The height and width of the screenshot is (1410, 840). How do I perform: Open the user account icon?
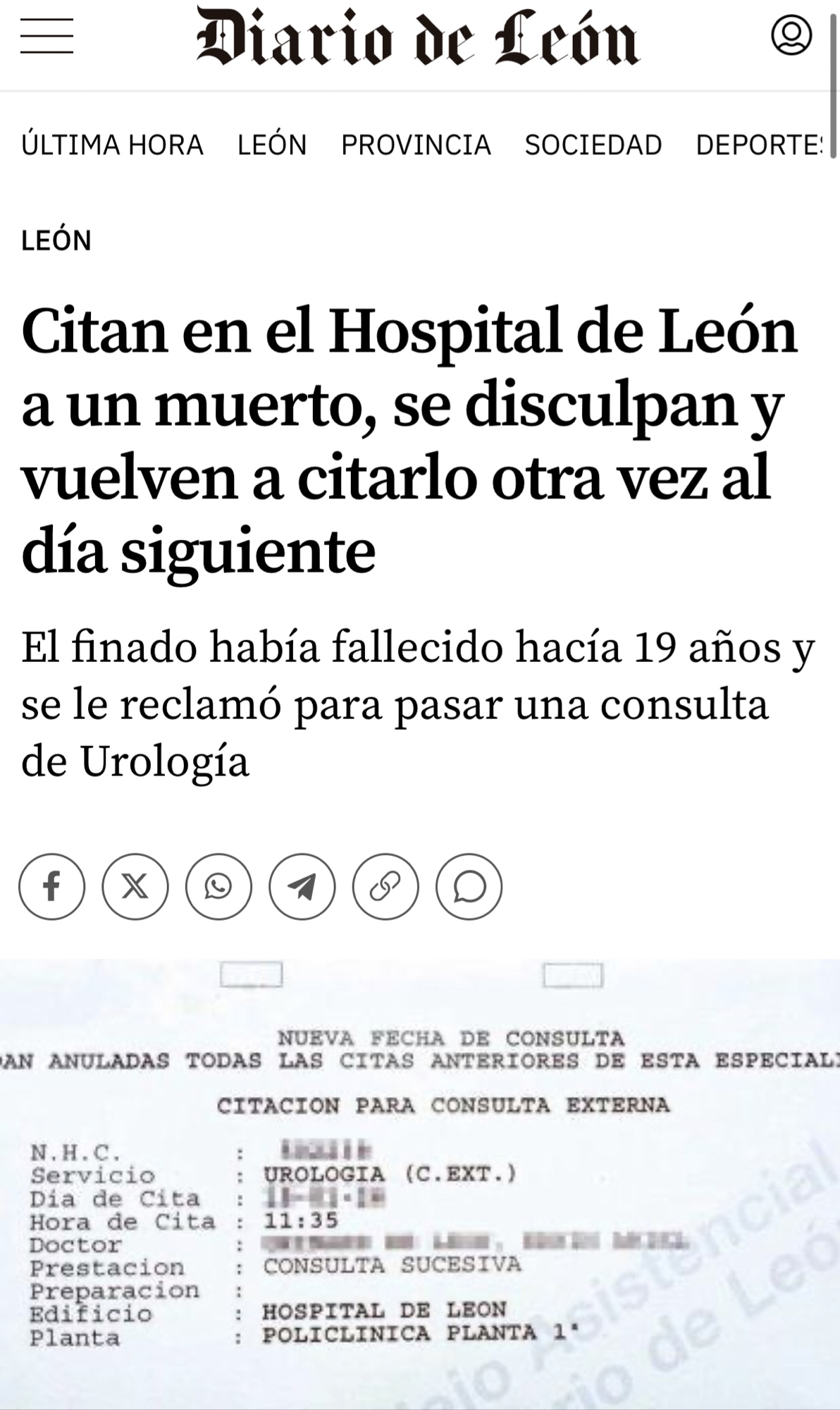[x=791, y=35]
